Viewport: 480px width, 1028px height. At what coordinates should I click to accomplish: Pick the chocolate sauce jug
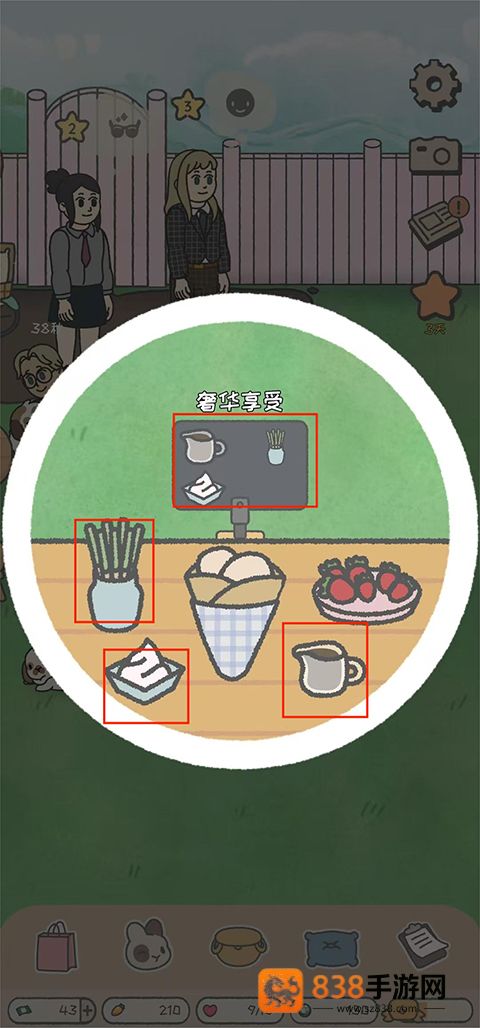click(327, 669)
